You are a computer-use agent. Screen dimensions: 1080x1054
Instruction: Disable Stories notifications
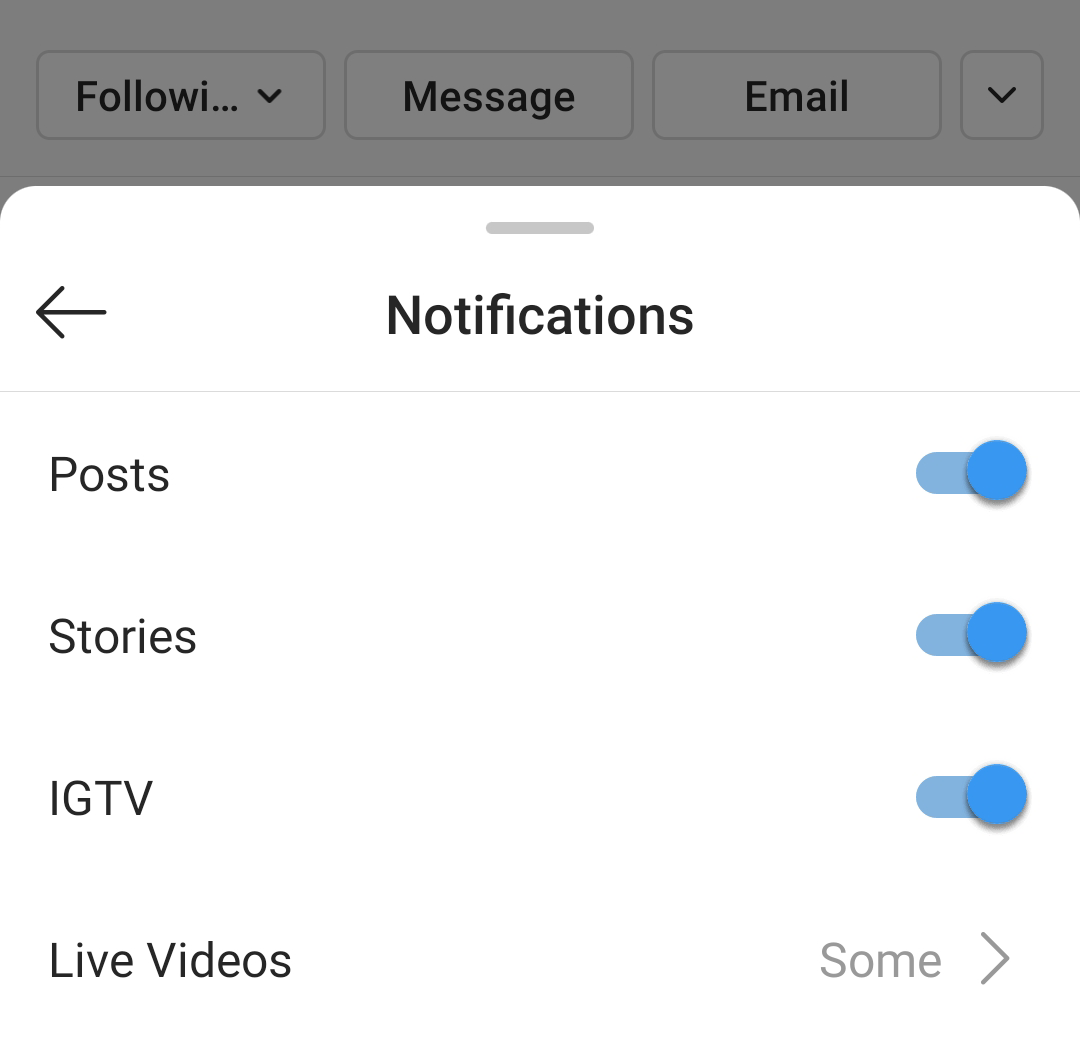click(971, 634)
